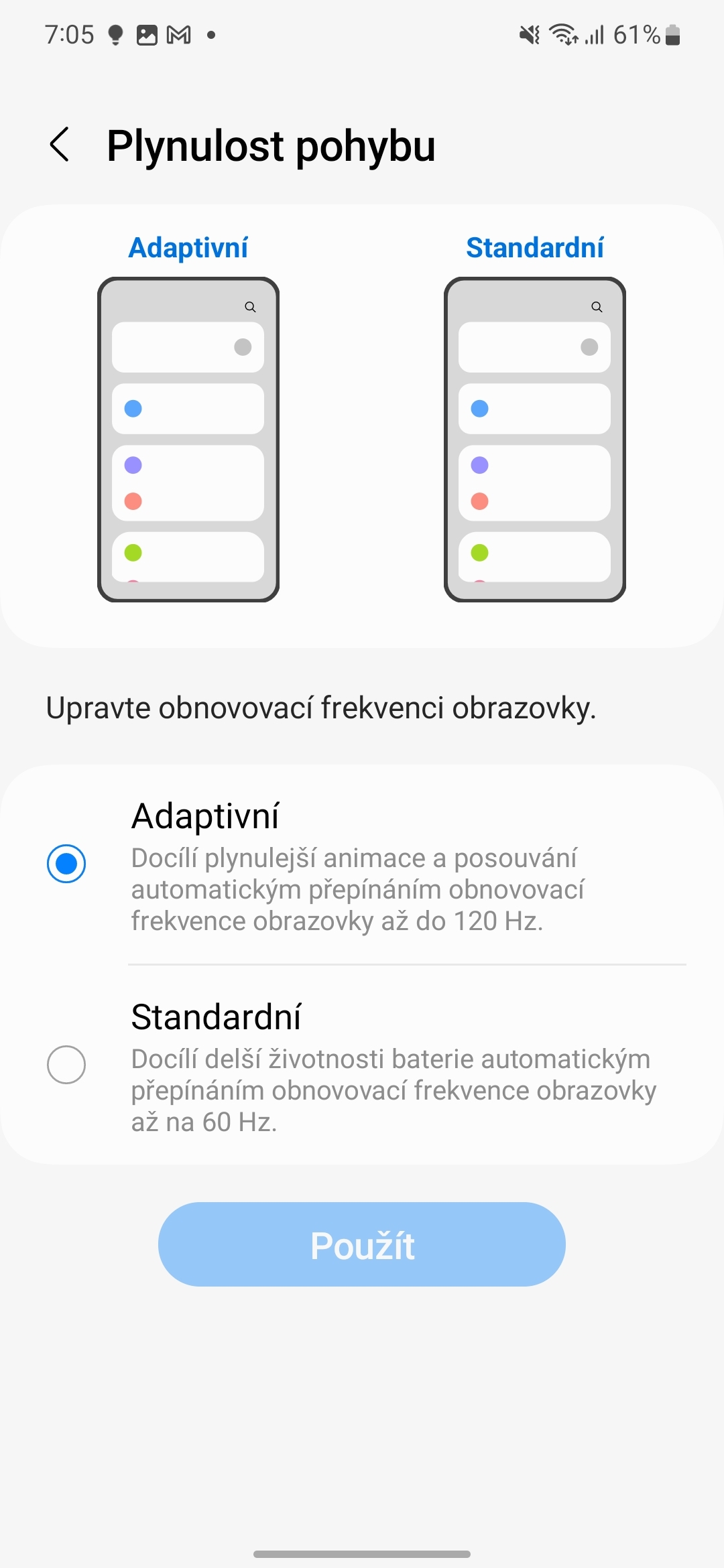The height and width of the screenshot is (1568, 724).
Task: Tap the blue Adaptivní header above the preview
Action: pyautogui.click(x=188, y=248)
